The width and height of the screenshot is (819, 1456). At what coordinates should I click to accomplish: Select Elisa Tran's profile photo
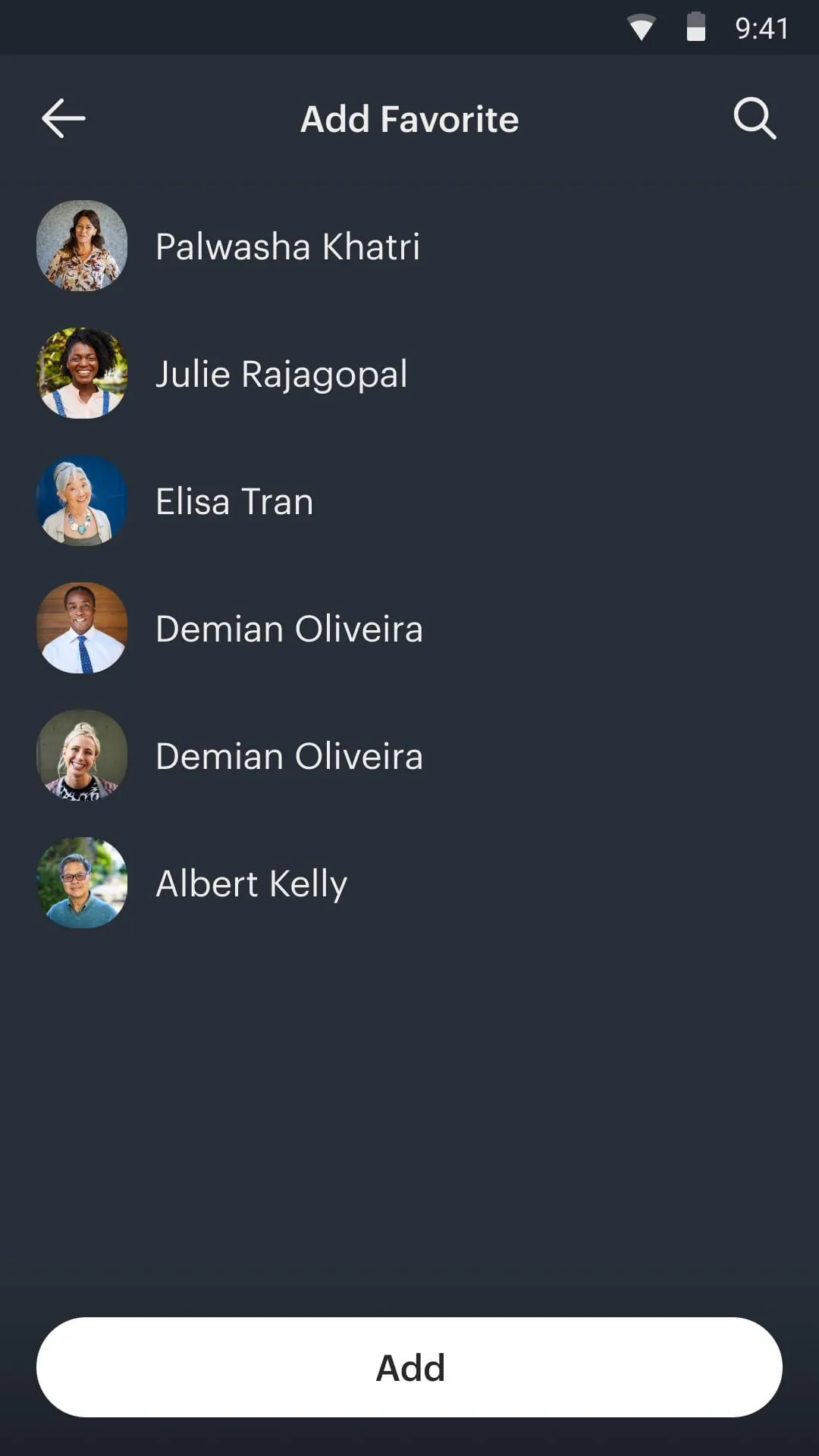(x=82, y=500)
